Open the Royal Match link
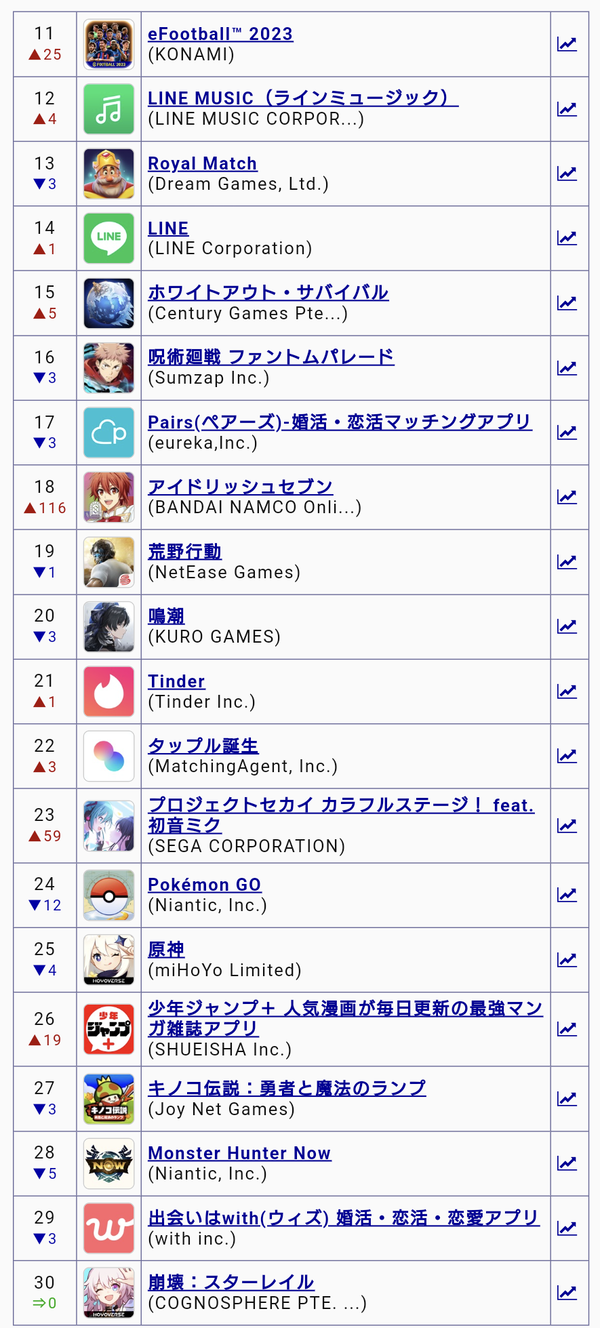Image resolution: width=600 pixels, height=1328 pixels. coord(202,163)
